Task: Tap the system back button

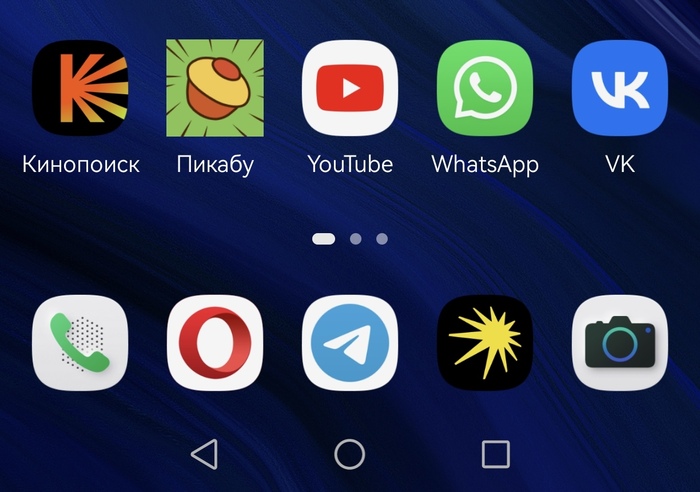Action: (x=204, y=455)
